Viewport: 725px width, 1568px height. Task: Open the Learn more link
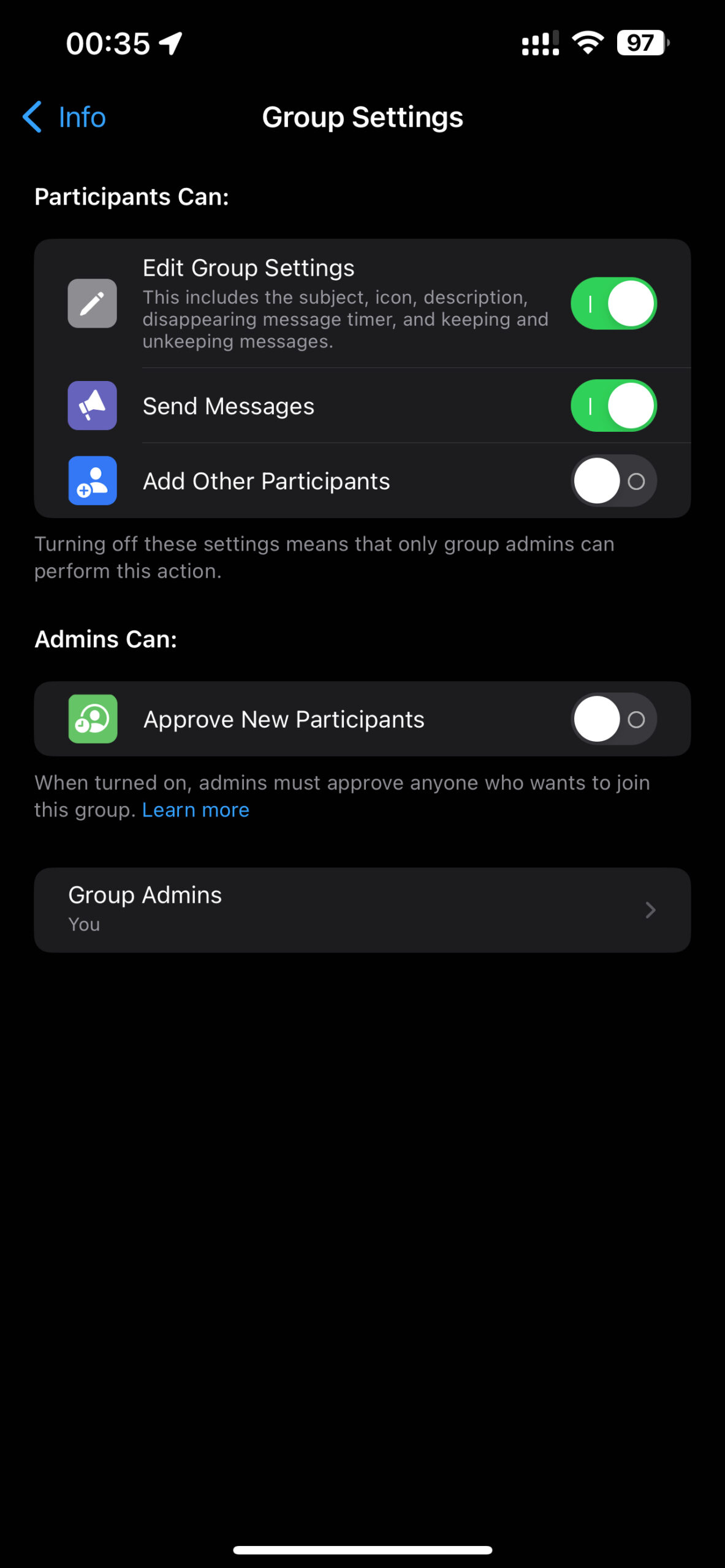(x=195, y=810)
